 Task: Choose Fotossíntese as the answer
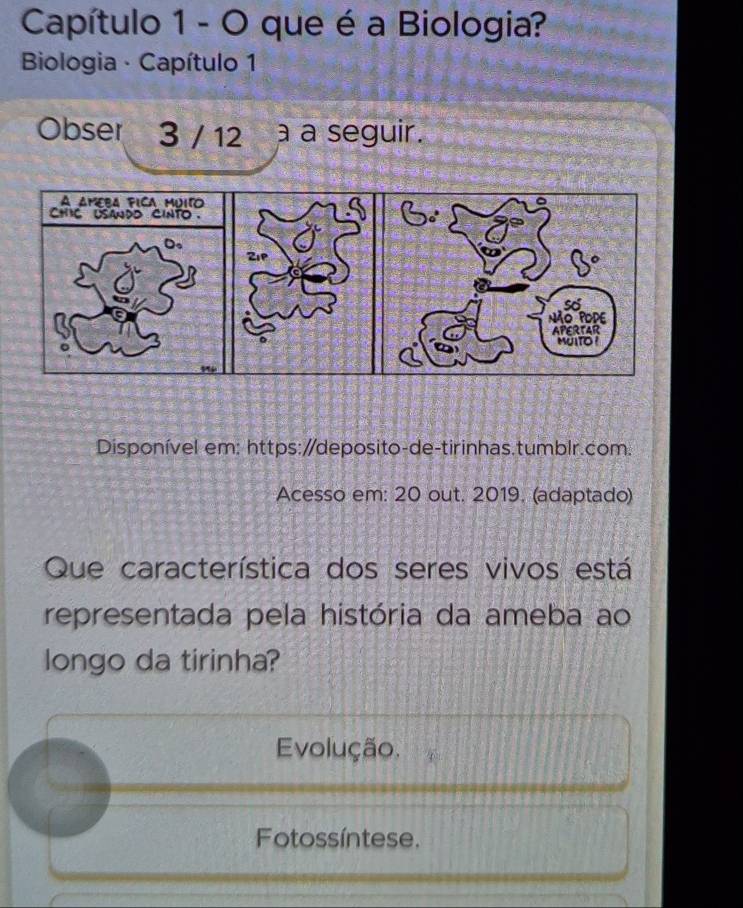pos(338,838)
